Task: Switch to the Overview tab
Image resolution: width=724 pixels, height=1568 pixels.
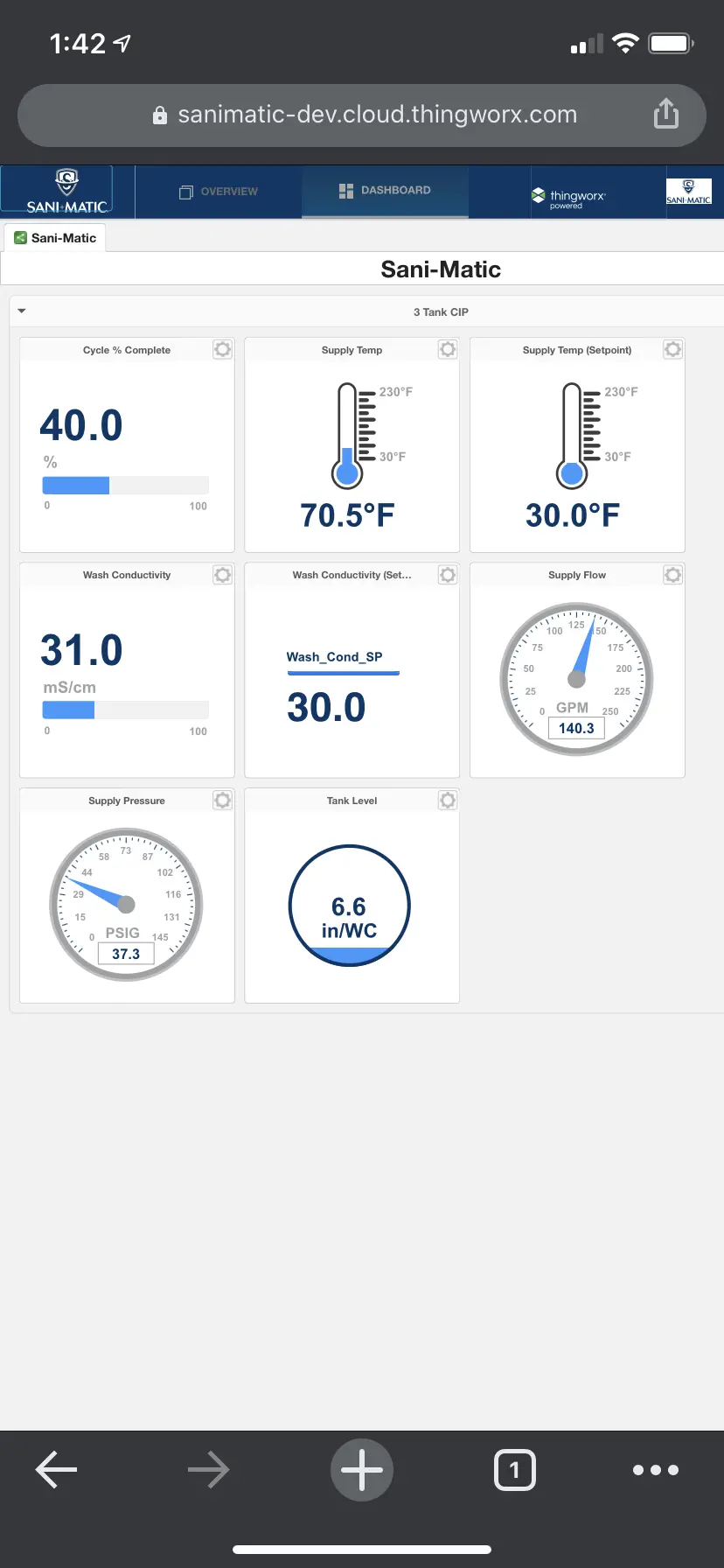Action: click(x=219, y=192)
